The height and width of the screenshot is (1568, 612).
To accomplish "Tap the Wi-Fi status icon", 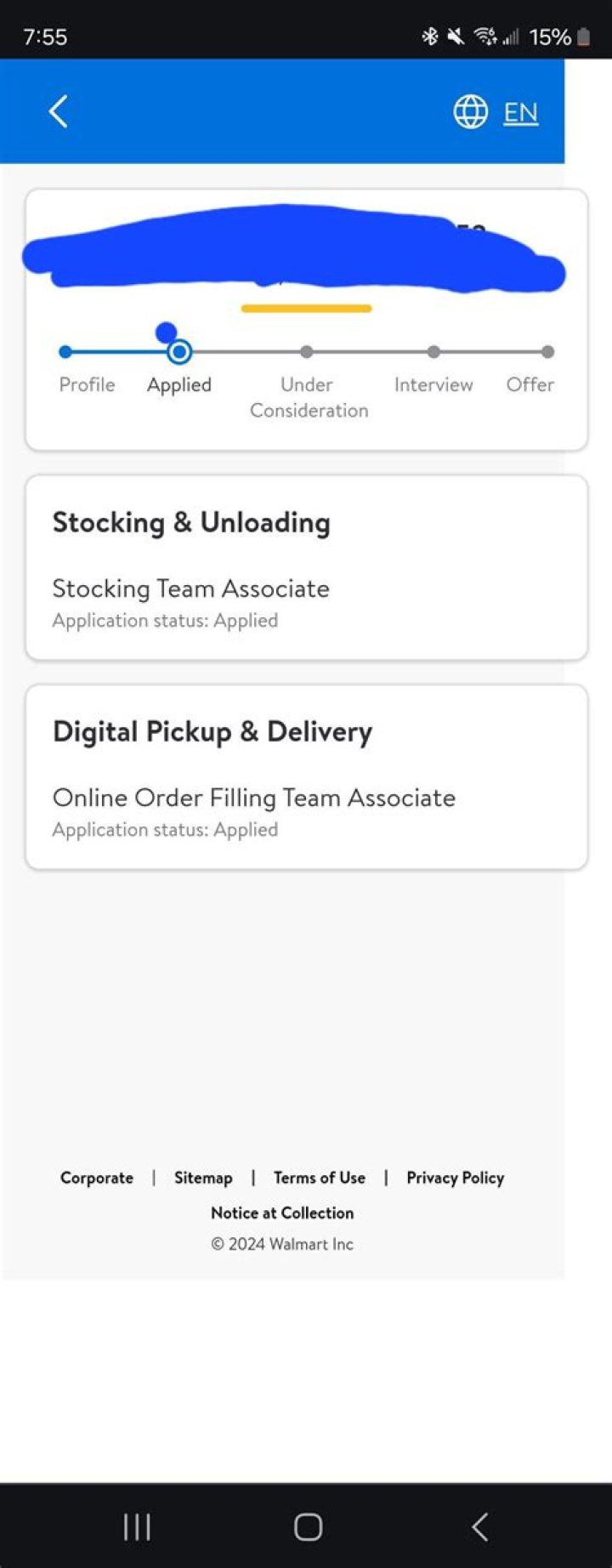I will click(x=484, y=37).
